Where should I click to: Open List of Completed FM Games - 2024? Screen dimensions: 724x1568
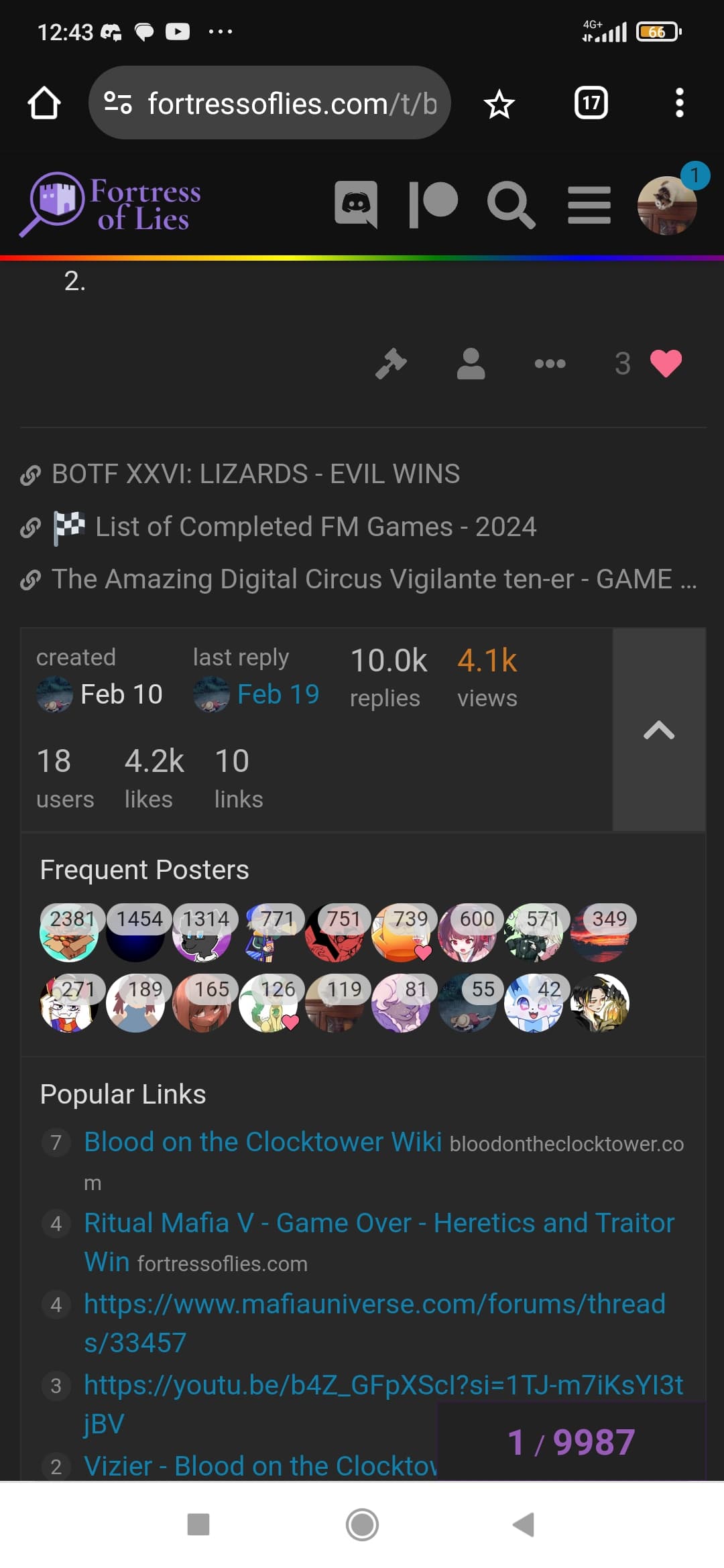(316, 527)
